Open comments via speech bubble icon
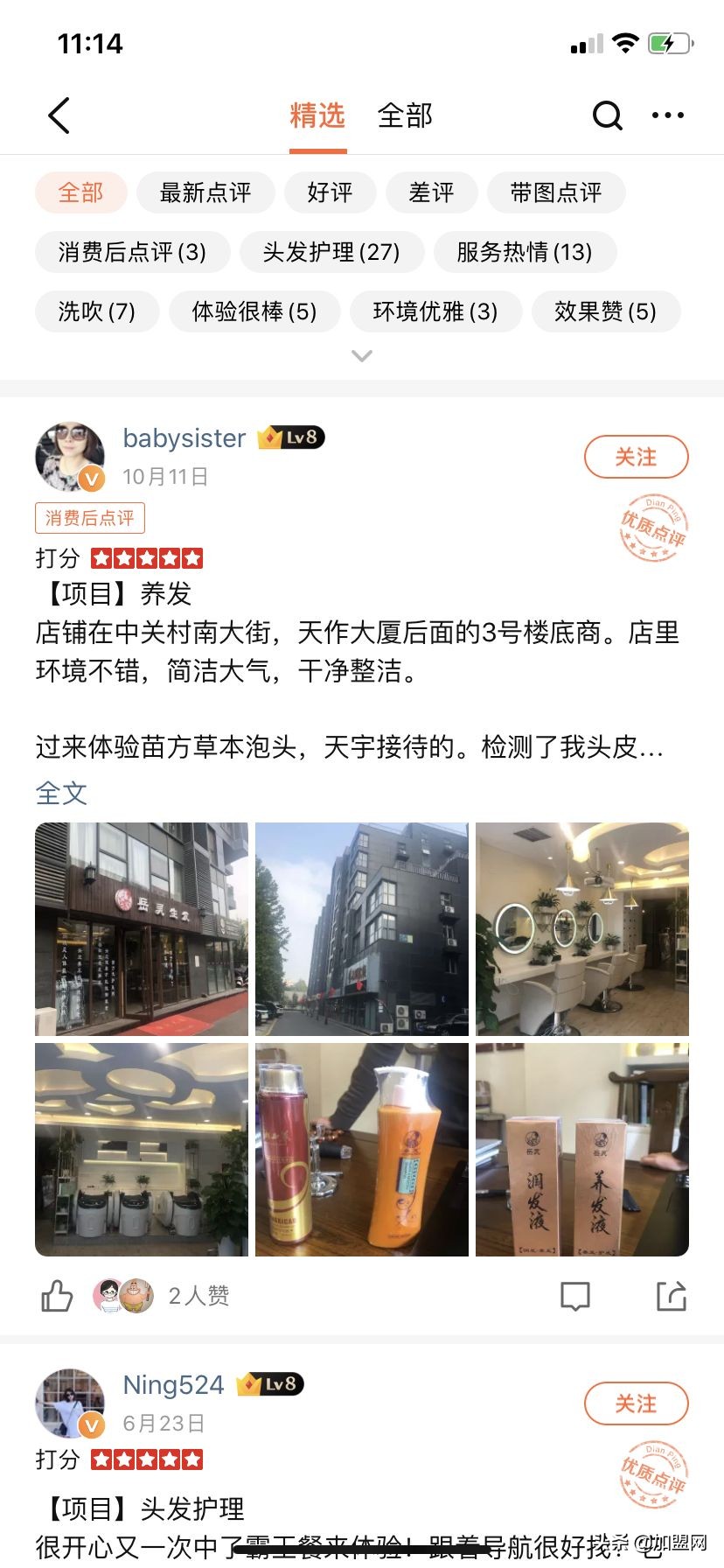Image resolution: width=724 pixels, height=1568 pixels. point(574,1296)
